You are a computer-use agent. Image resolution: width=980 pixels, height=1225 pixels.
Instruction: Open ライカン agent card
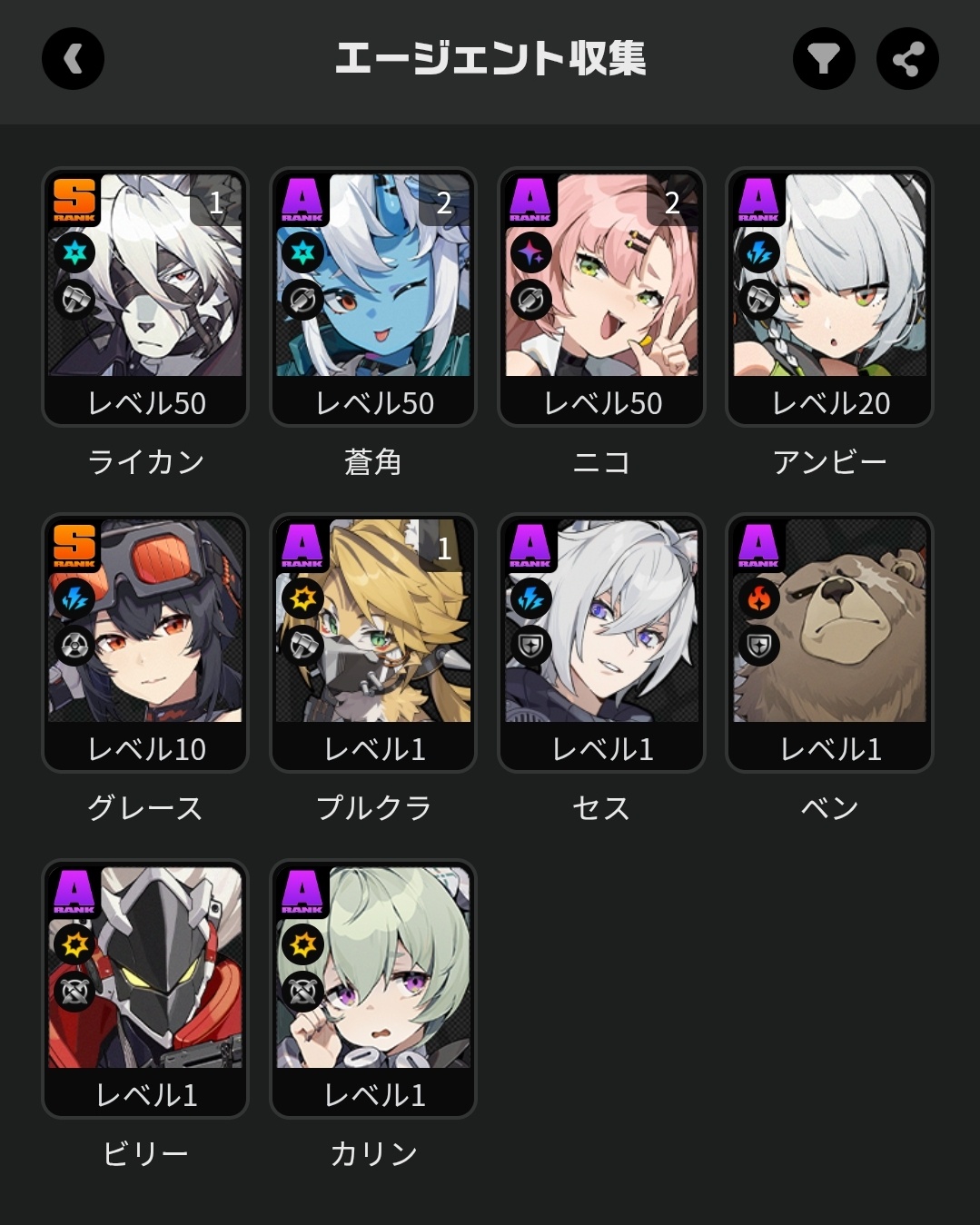coord(145,296)
